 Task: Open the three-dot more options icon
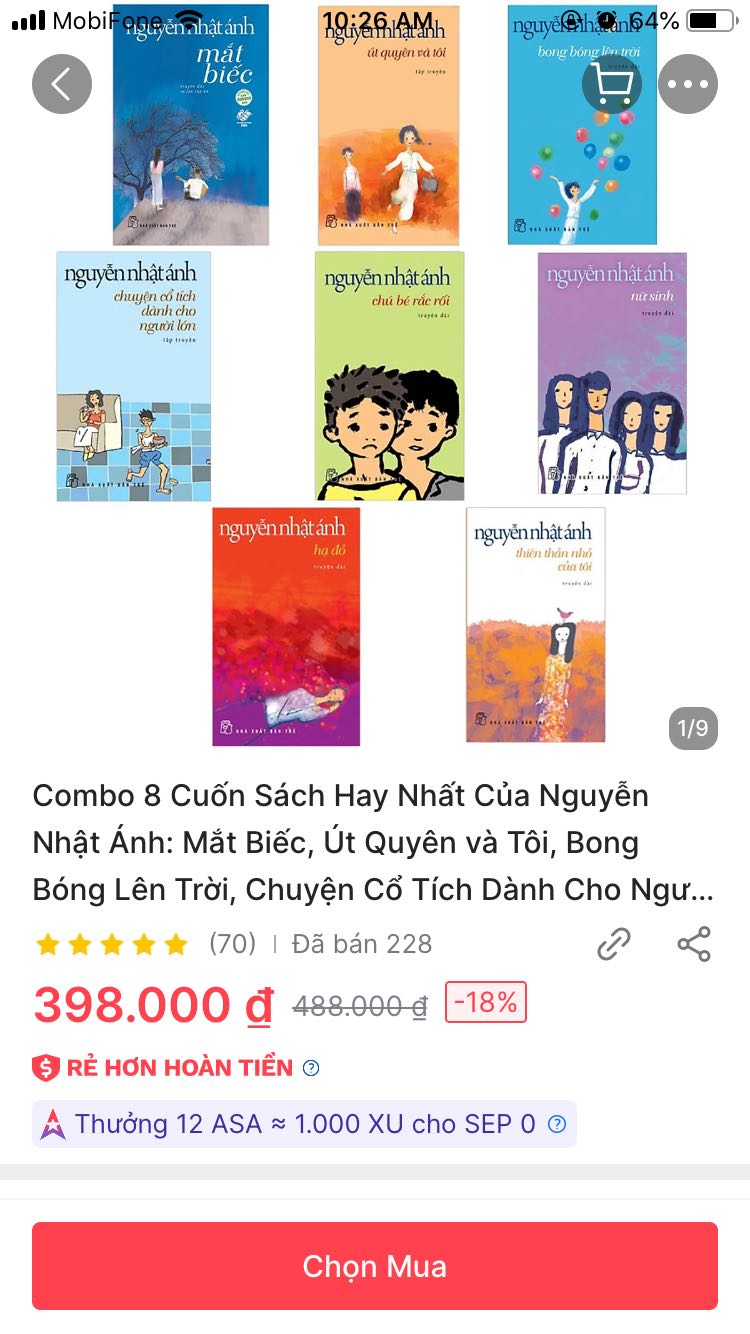point(688,84)
